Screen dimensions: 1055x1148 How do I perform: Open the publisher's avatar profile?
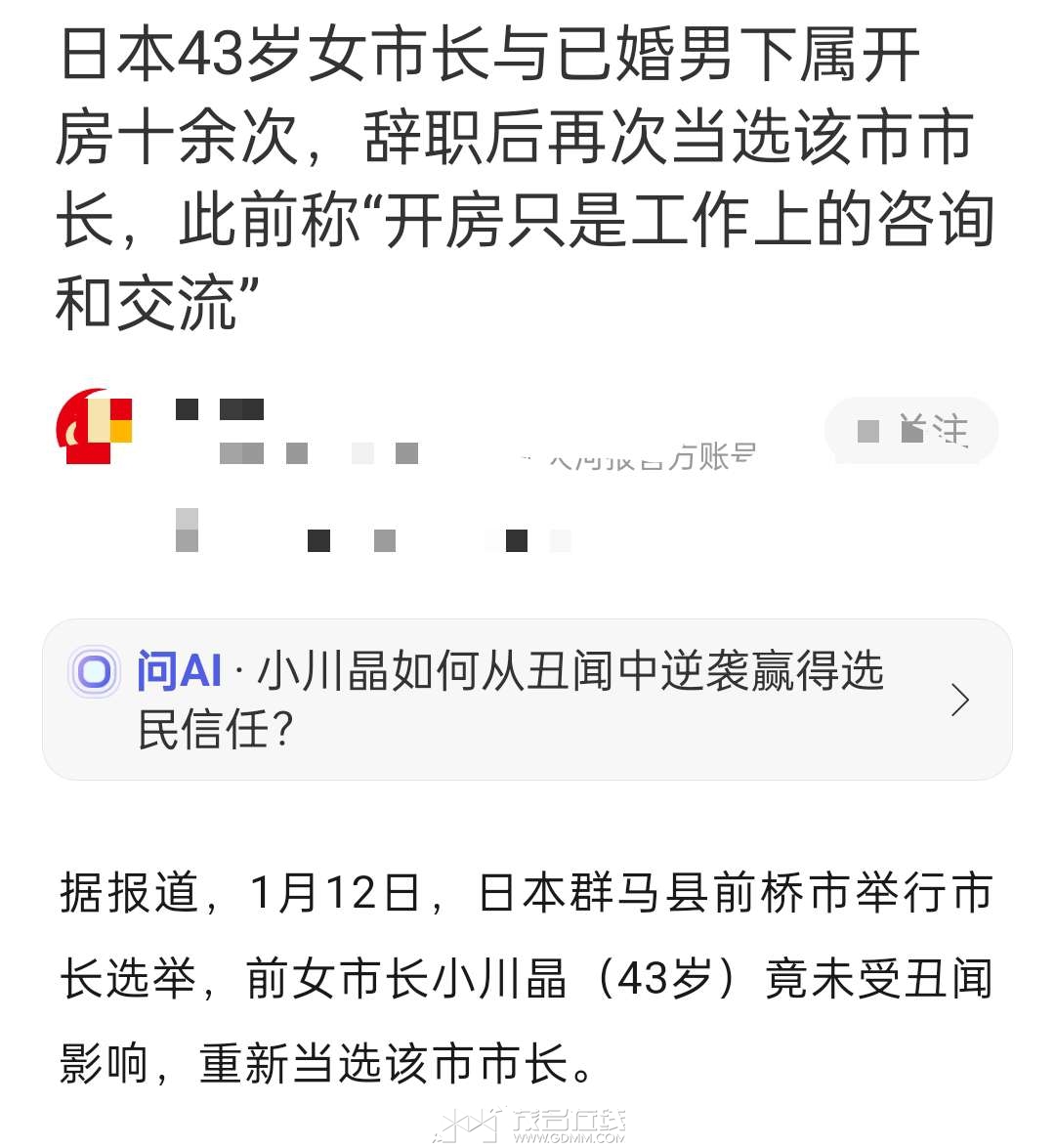point(94,426)
